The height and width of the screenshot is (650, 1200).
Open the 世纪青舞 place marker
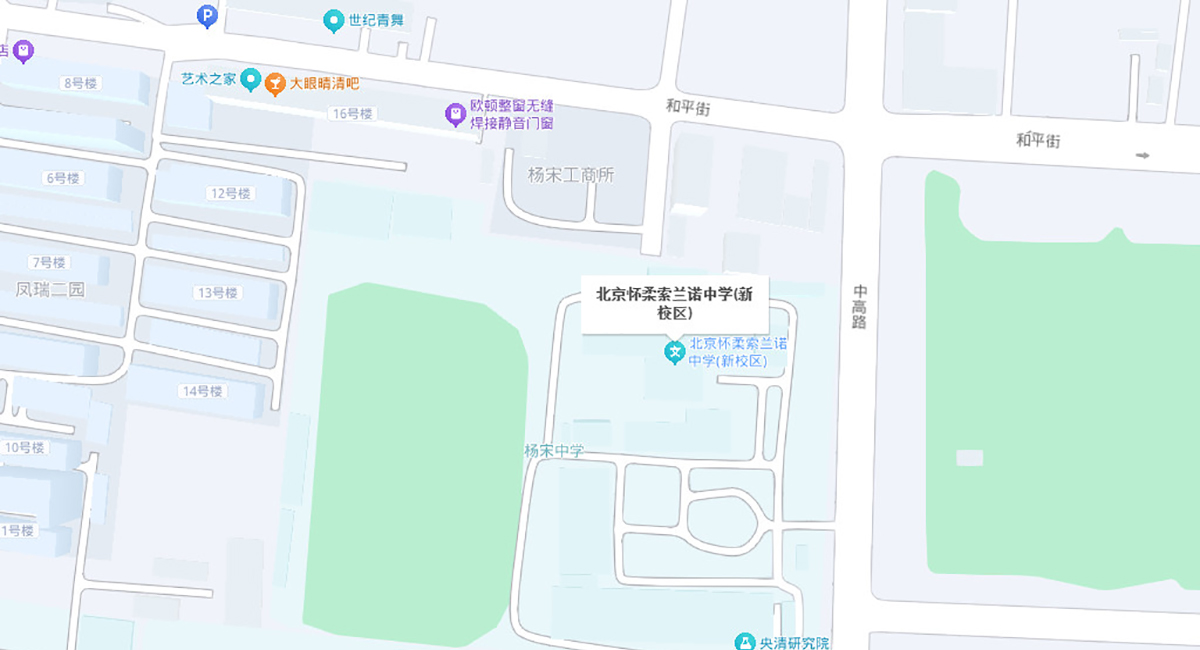(335, 20)
